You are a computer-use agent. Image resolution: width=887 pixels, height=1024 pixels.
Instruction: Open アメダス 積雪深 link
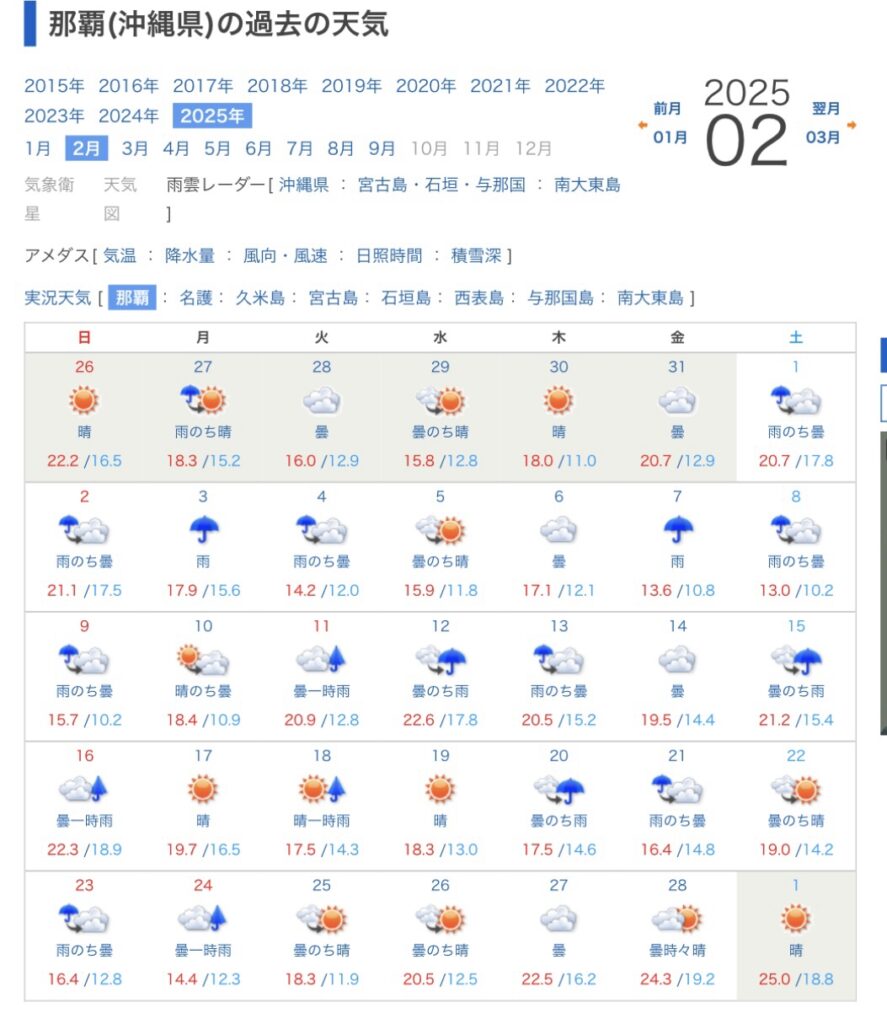pyautogui.click(x=478, y=256)
